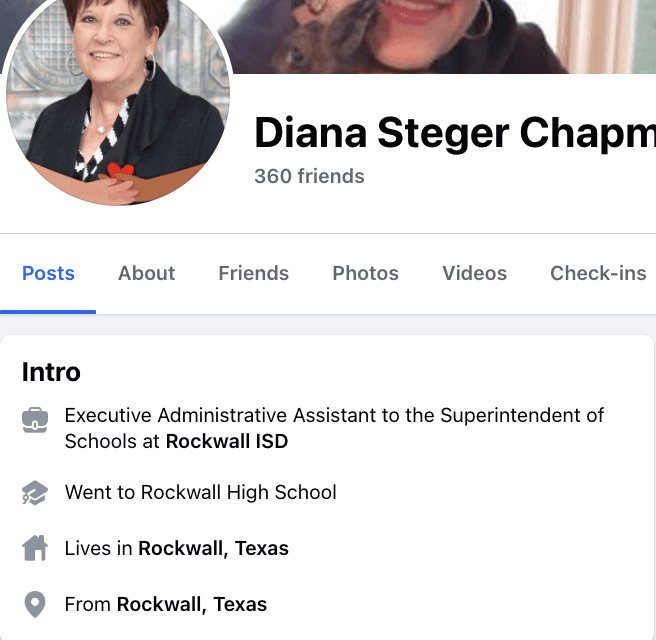The height and width of the screenshot is (640, 656).
Task: Tap Rockwall, Texas in the Lives in row
Action: click(213, 548)
